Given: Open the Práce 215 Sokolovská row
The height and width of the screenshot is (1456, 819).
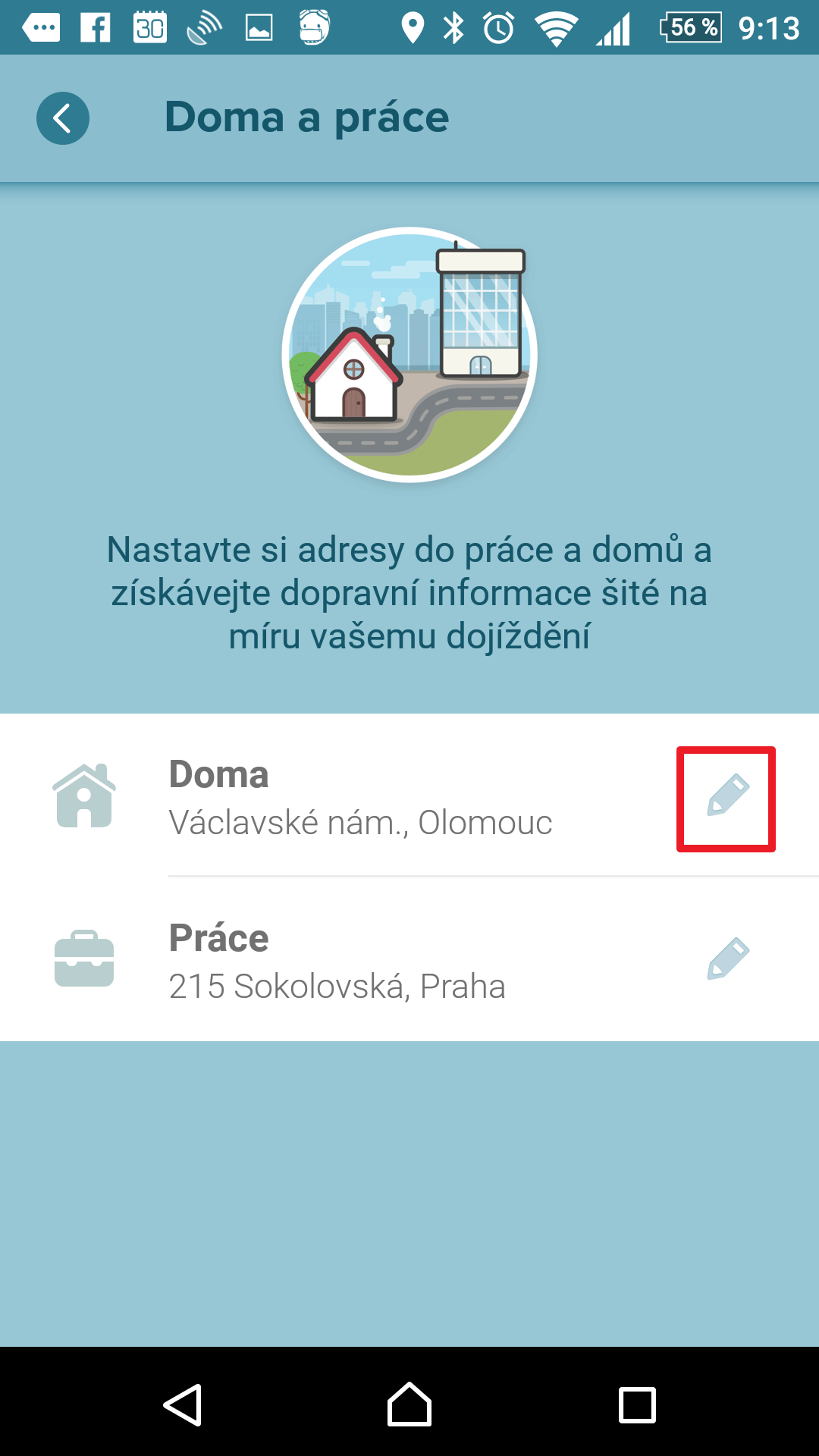Looking at the screenshot, I should (x=409, y=959).
